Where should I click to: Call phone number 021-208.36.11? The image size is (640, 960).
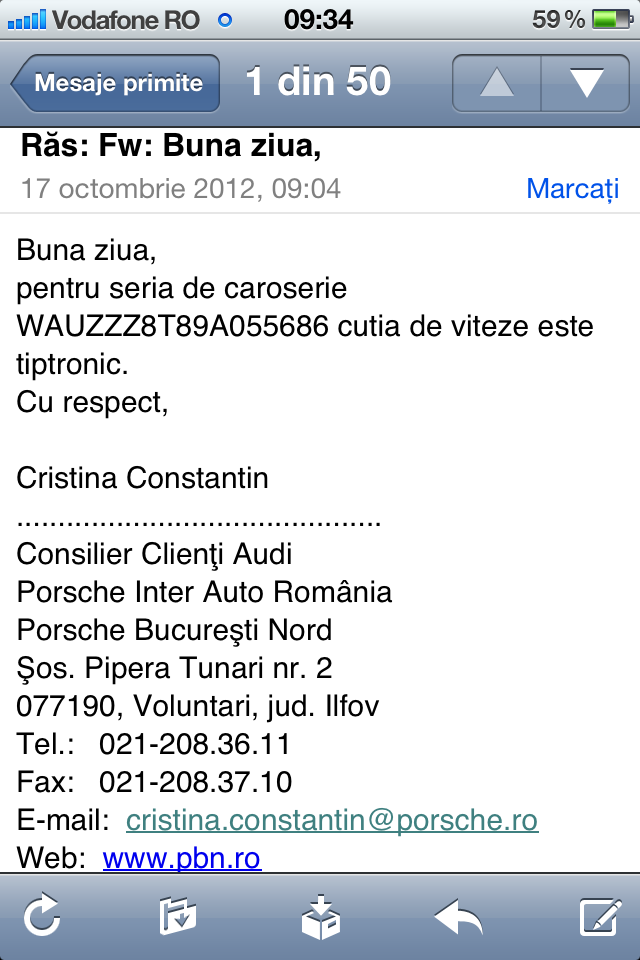pyautogui.click(x=195, y=745)
